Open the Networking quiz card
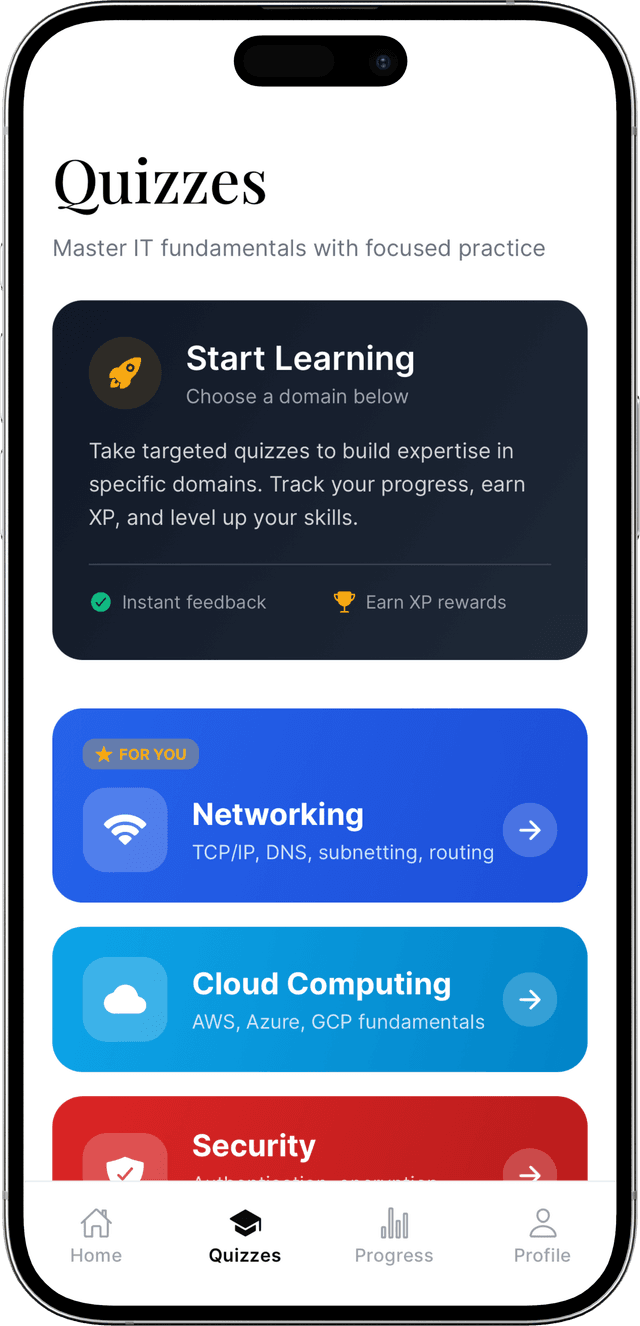The width and height of the screenshot is (640, 1326). 320,806
